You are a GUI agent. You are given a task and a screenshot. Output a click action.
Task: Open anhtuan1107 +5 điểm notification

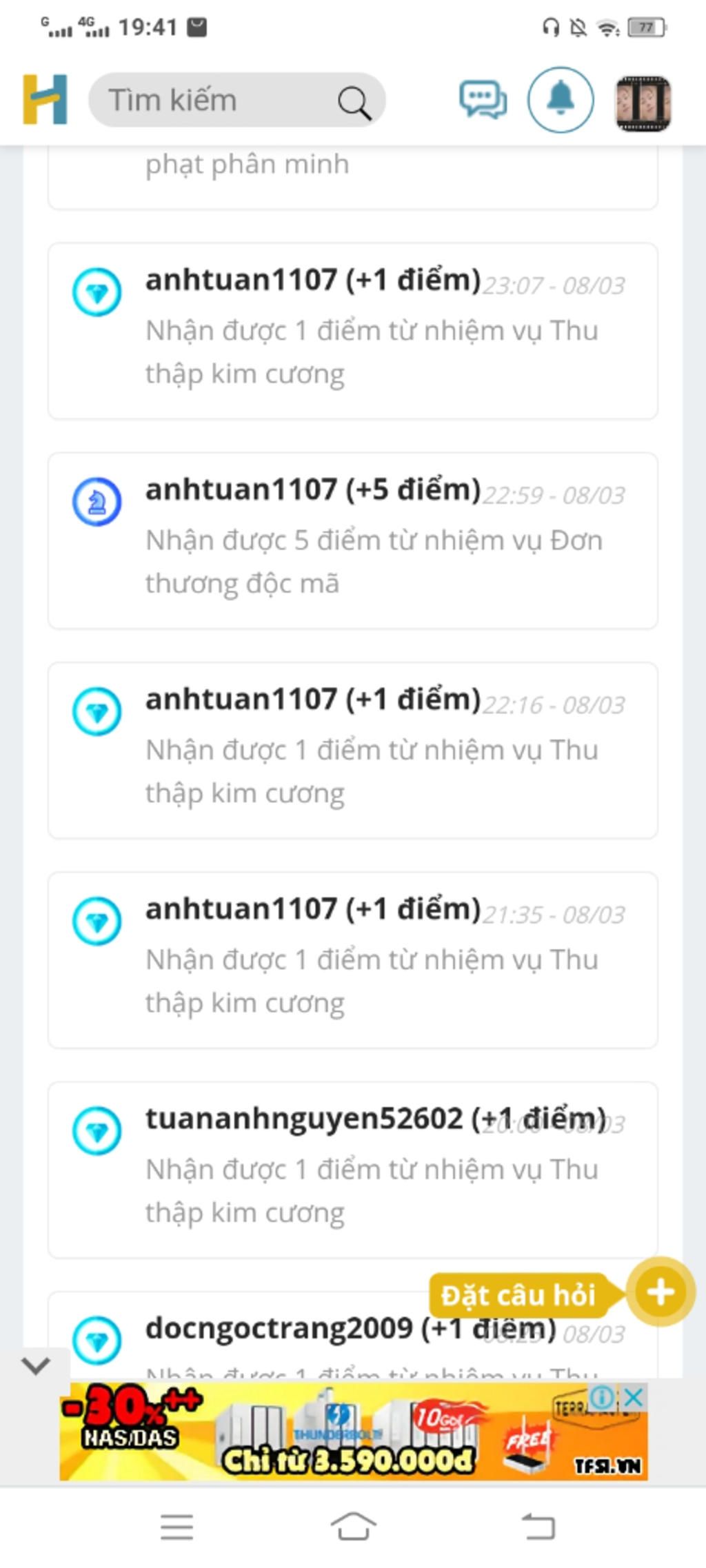tap(352, 540)
